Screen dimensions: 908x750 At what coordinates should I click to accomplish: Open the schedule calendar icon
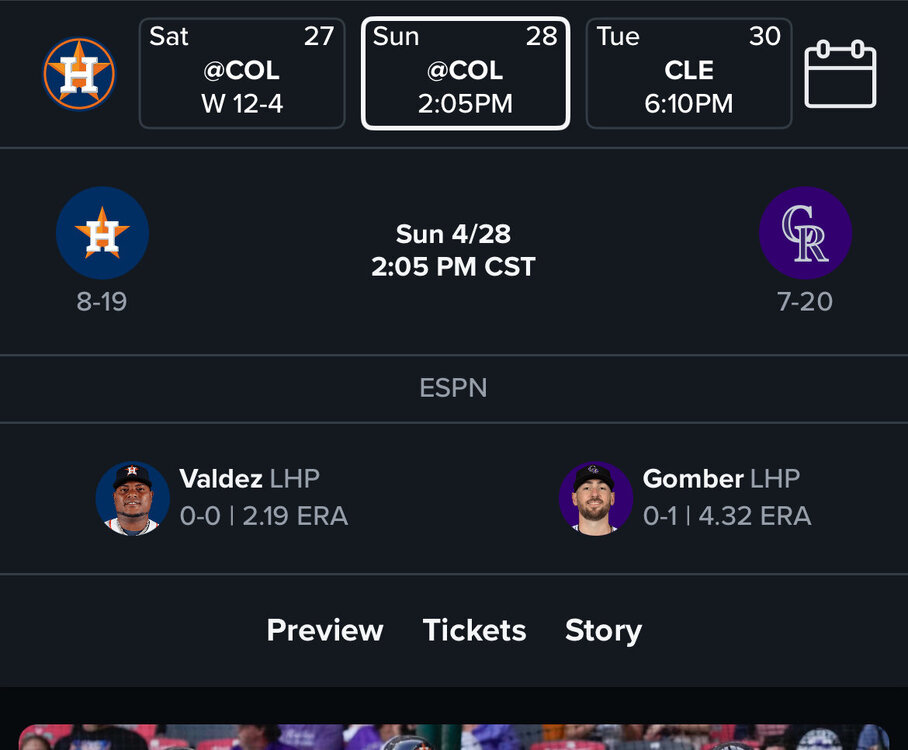pos(840,74)
